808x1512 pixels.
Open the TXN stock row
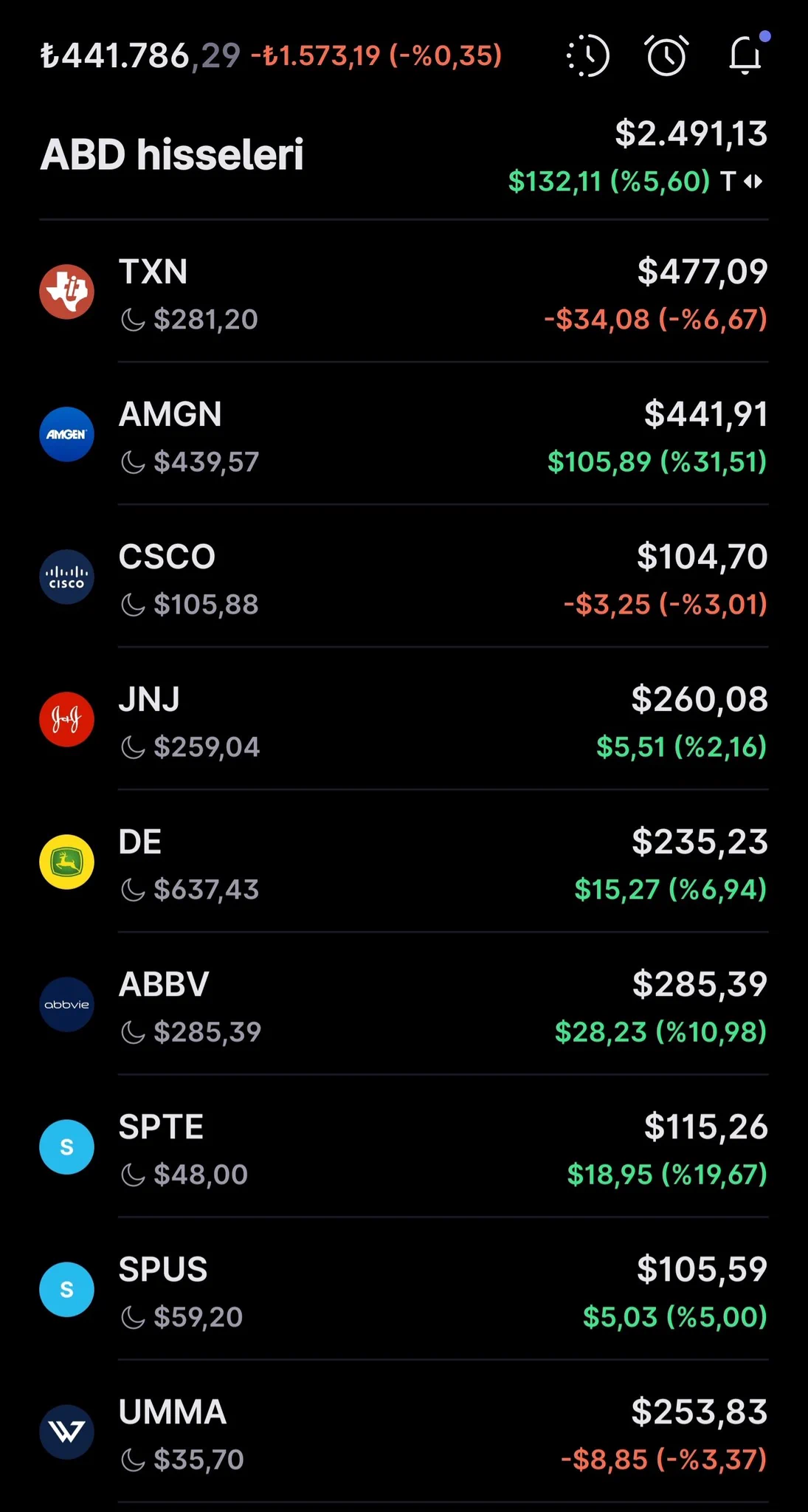[x=404, y=292]
